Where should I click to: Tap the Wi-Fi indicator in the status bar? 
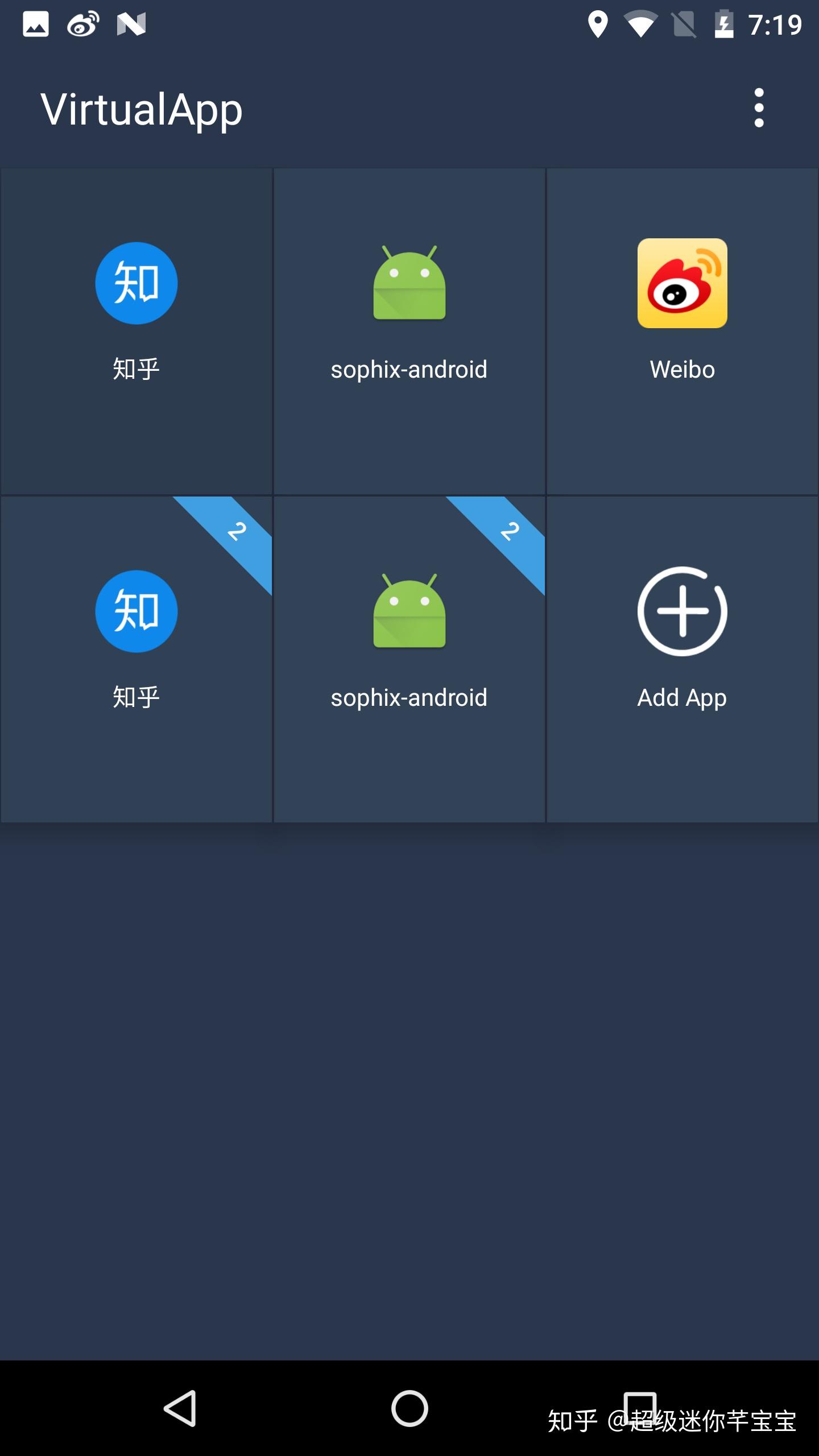coord(642,24)
